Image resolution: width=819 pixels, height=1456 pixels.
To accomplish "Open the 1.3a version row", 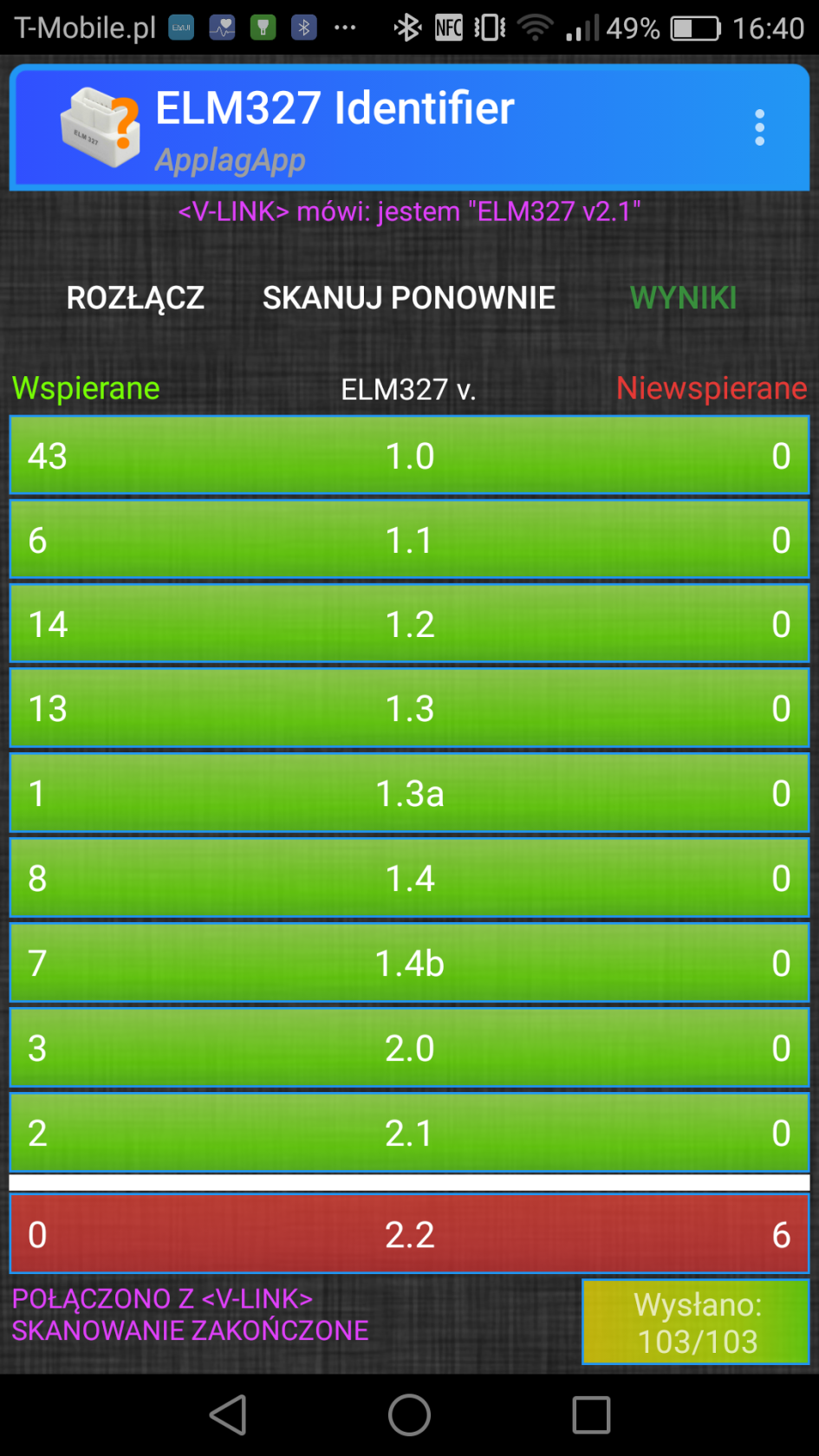I will tap(409, 793).
